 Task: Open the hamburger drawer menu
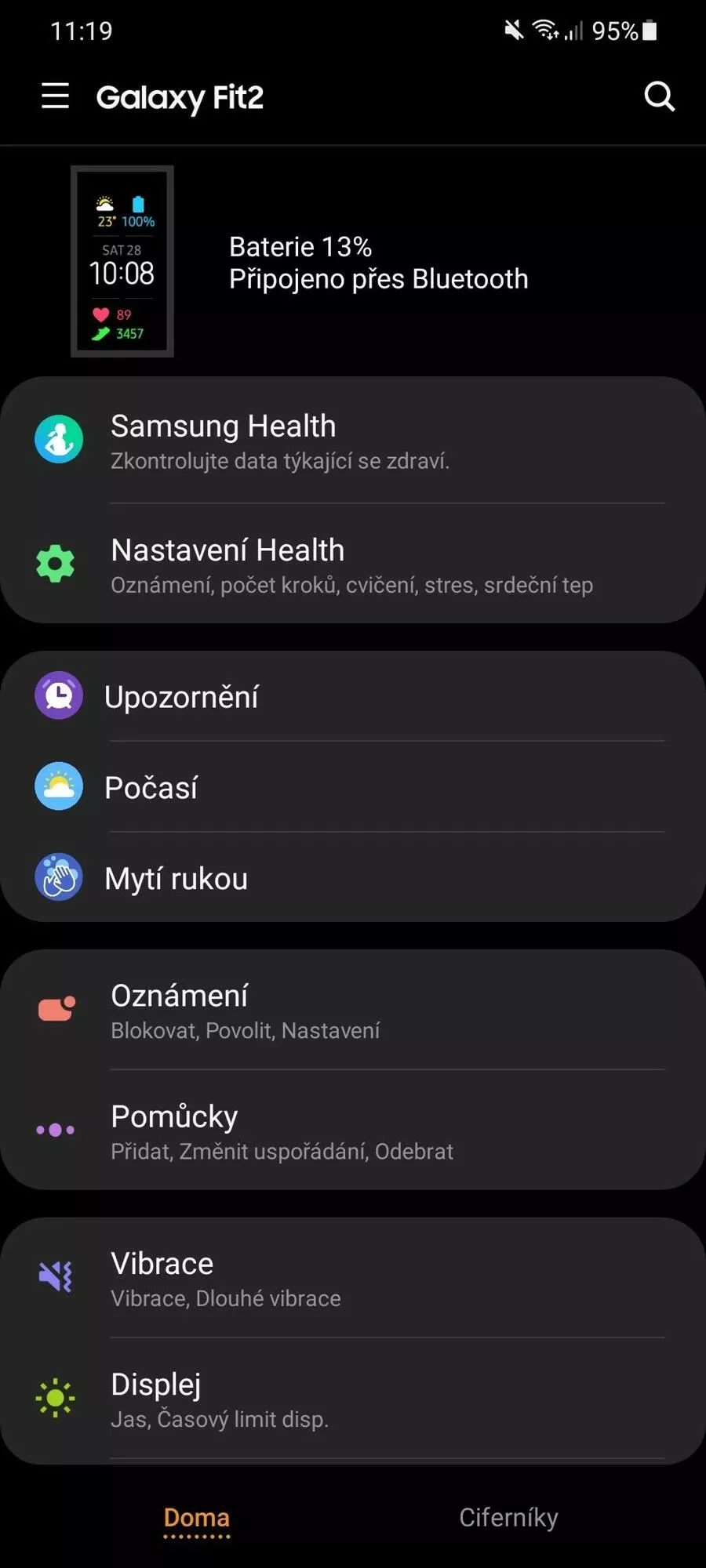point(55,96)
